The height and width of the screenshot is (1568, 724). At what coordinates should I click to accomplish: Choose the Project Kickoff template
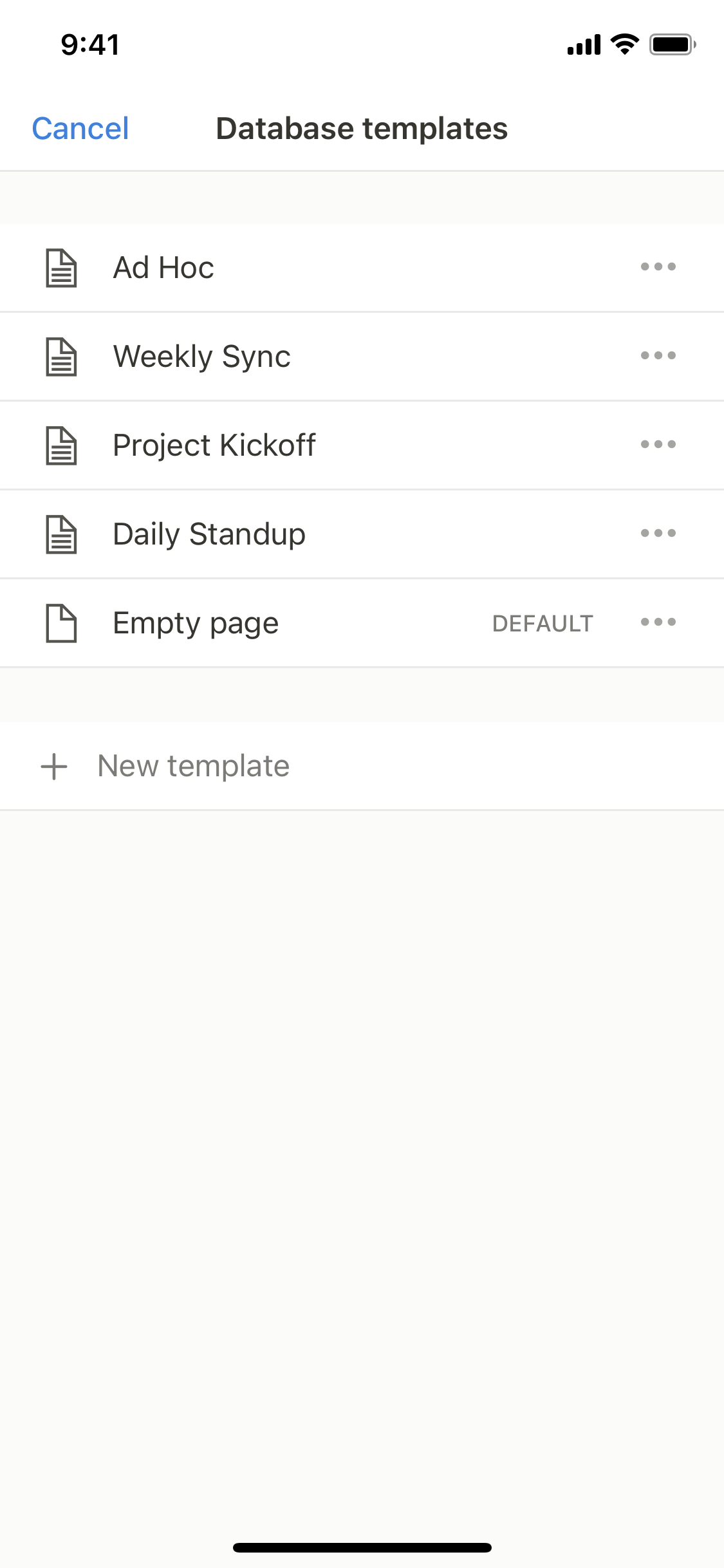[362, 445]
